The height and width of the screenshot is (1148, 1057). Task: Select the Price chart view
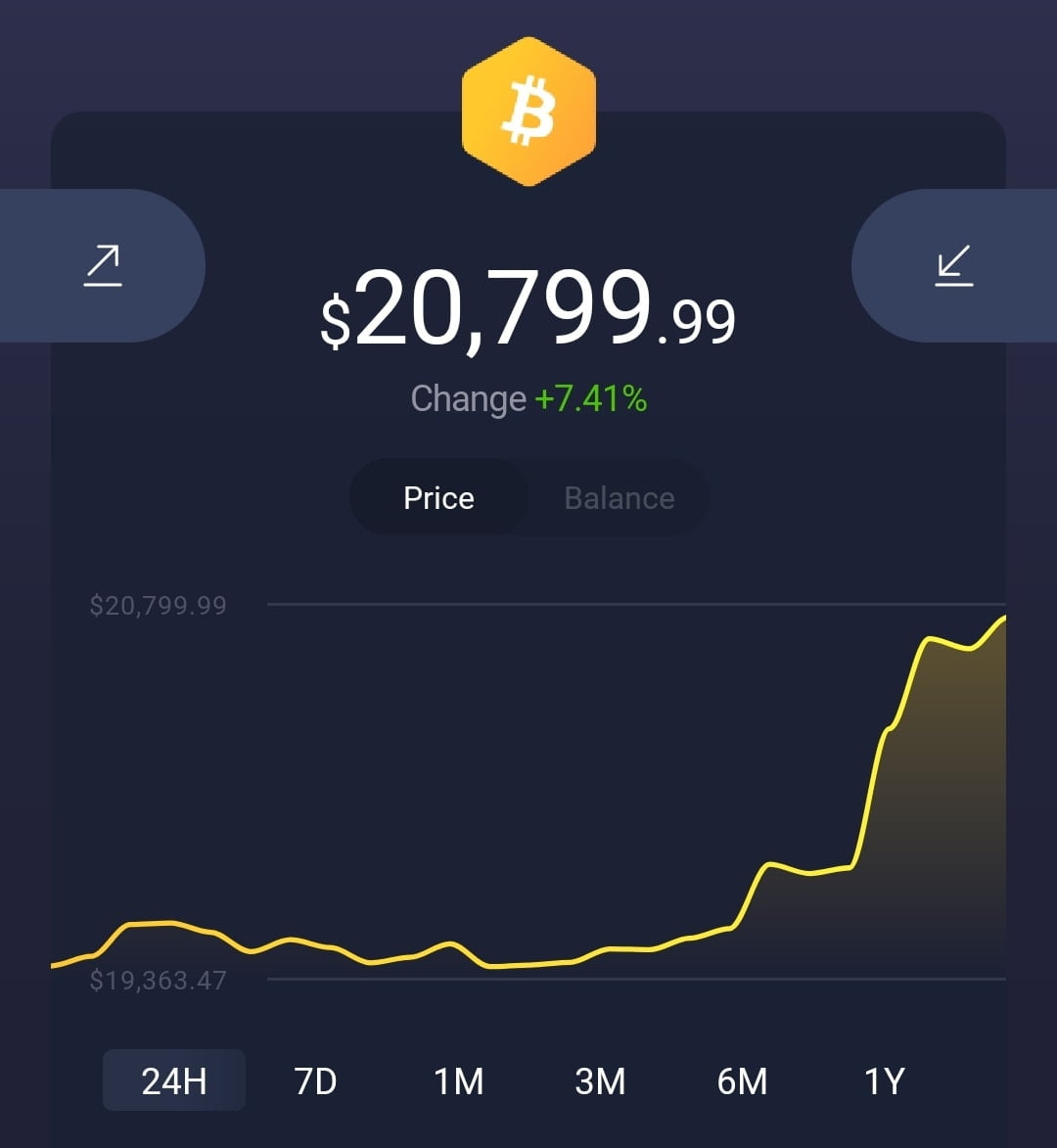pyautogui.click(x=438, y=498)
